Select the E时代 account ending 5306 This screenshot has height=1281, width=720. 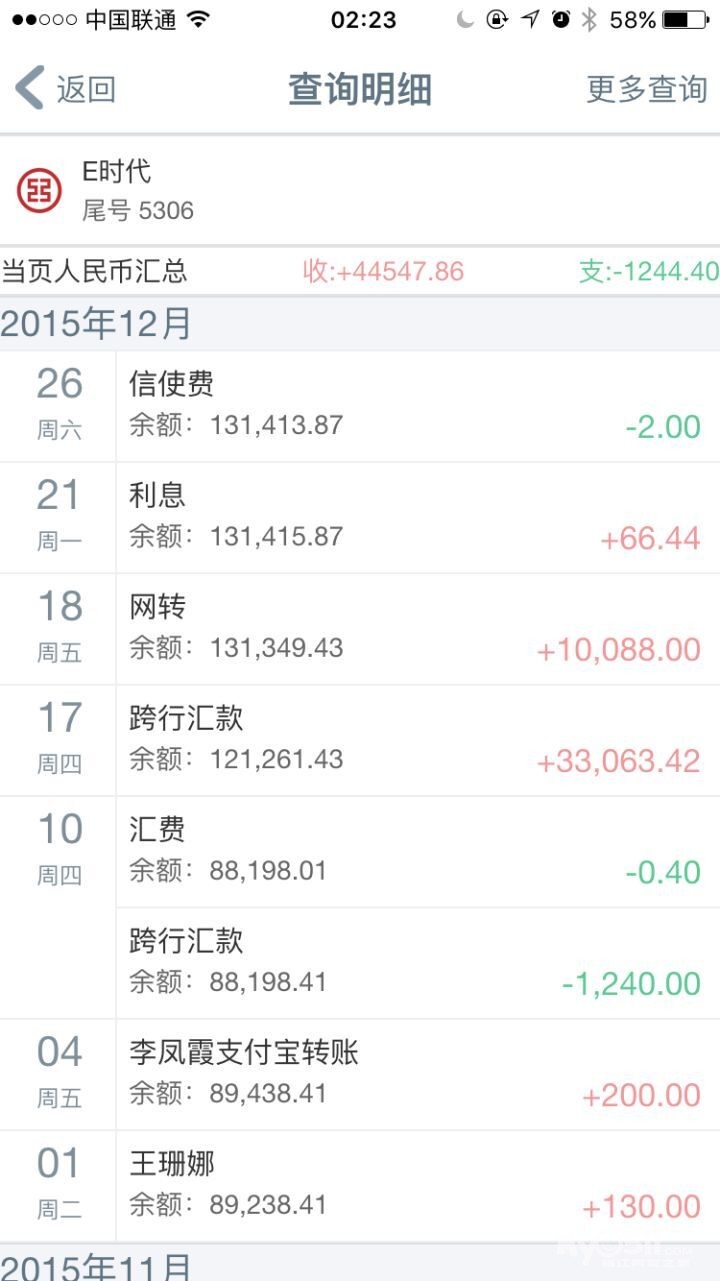pyautogui.click(x=360, y=190)
